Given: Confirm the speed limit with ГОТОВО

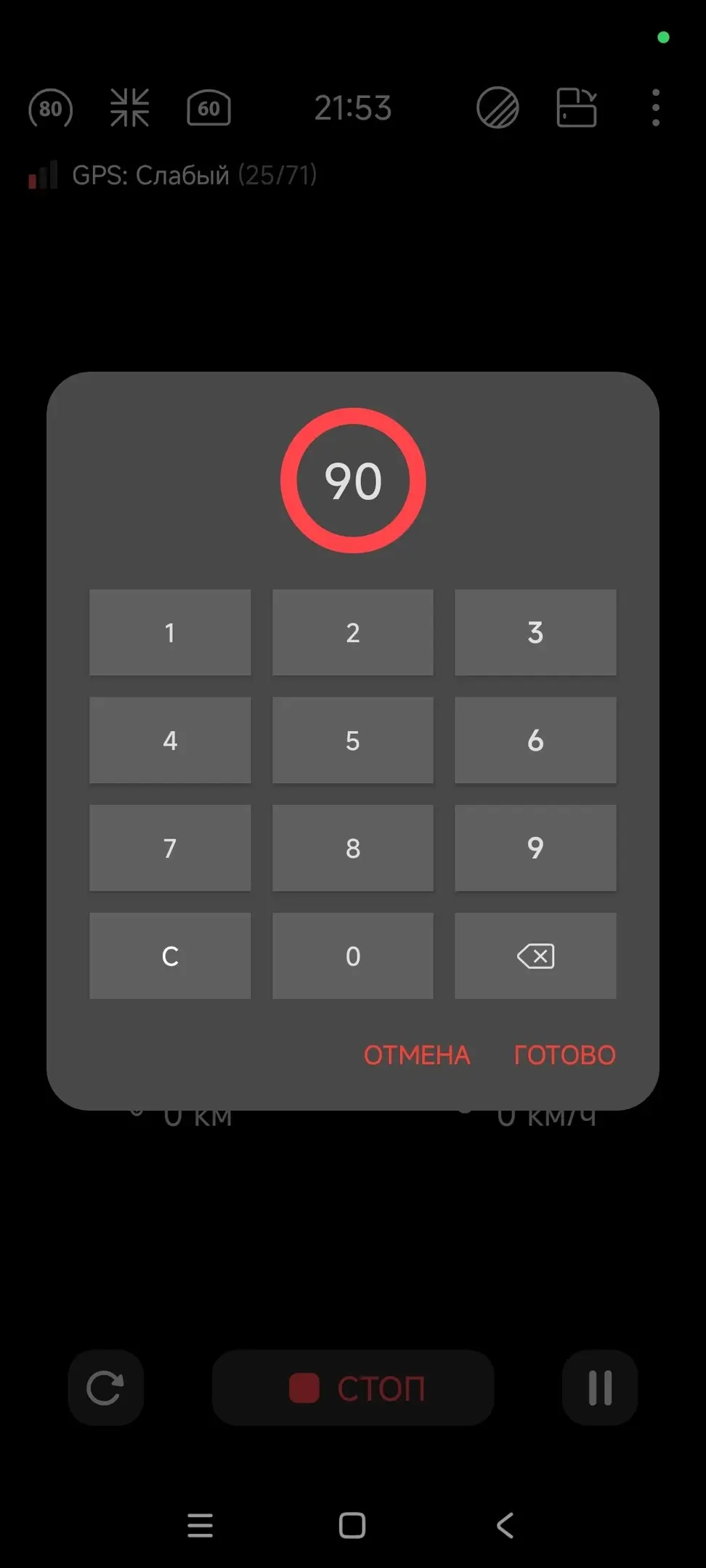Looking at the screenshot, I should coord(564,1055).
